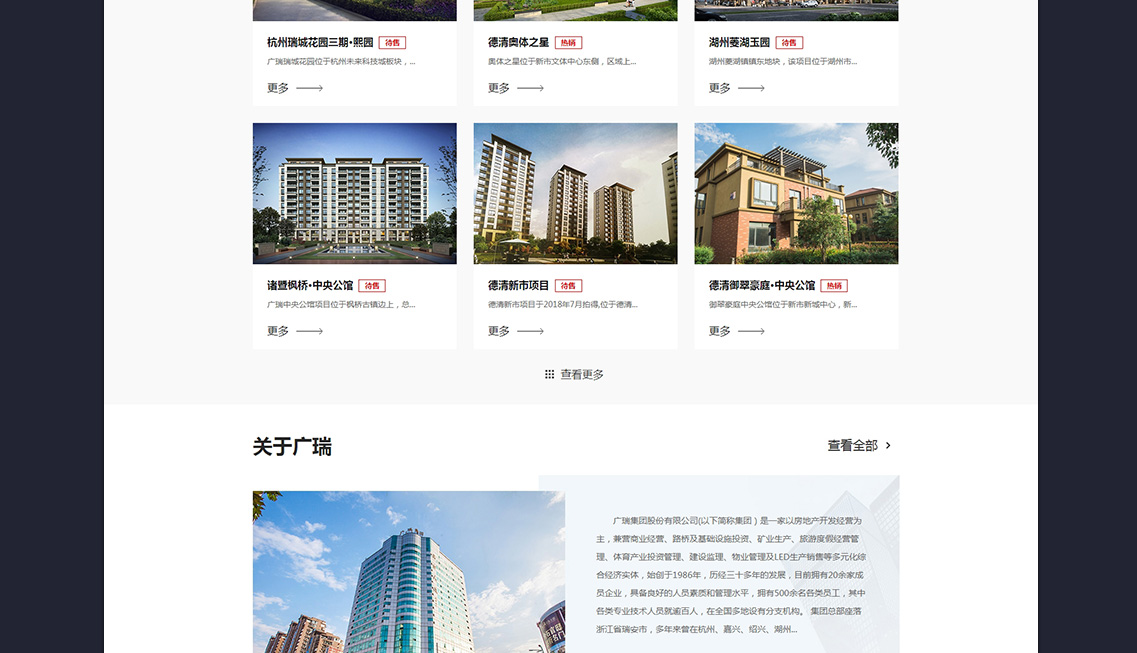The height and width of the screenshot is (653, 1137).
Task: Open 更多 link under 德清奥体之星
Action: click(x=515, y=88)
